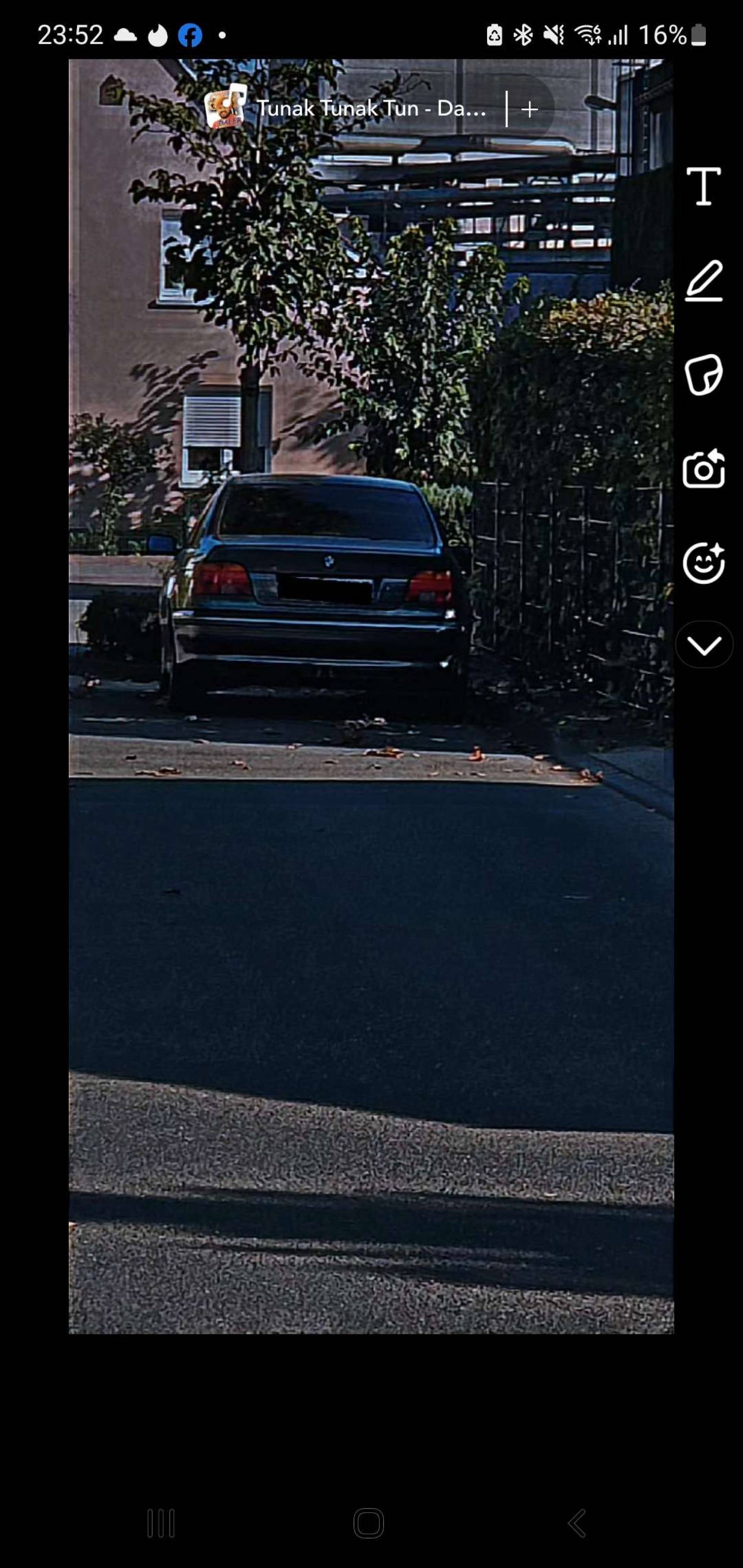Image resolution: width=743 pixels, height=1568 pixels.
Task: Open the pencil drawing tool
Action: 704,281
